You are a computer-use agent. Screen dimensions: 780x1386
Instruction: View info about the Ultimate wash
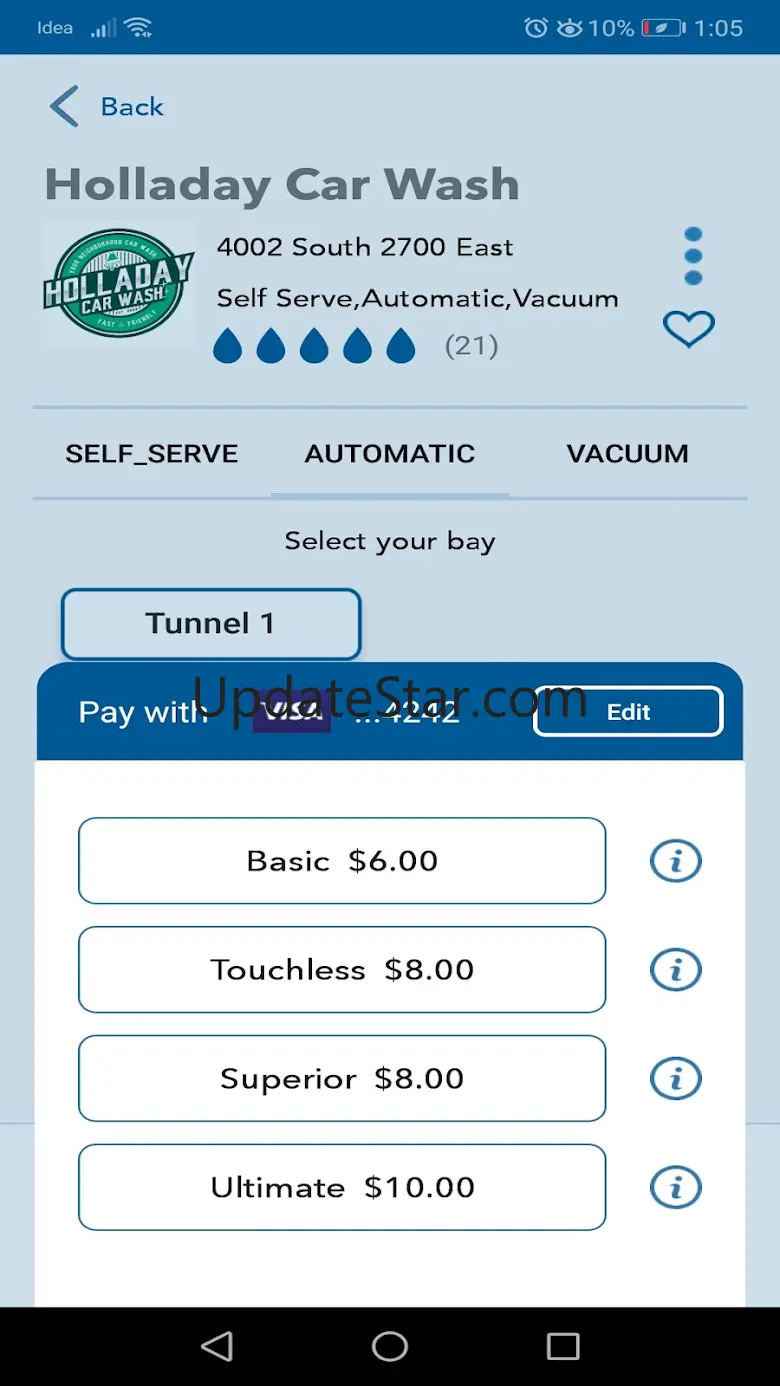pyautogui.click(x=676, y=1188)
